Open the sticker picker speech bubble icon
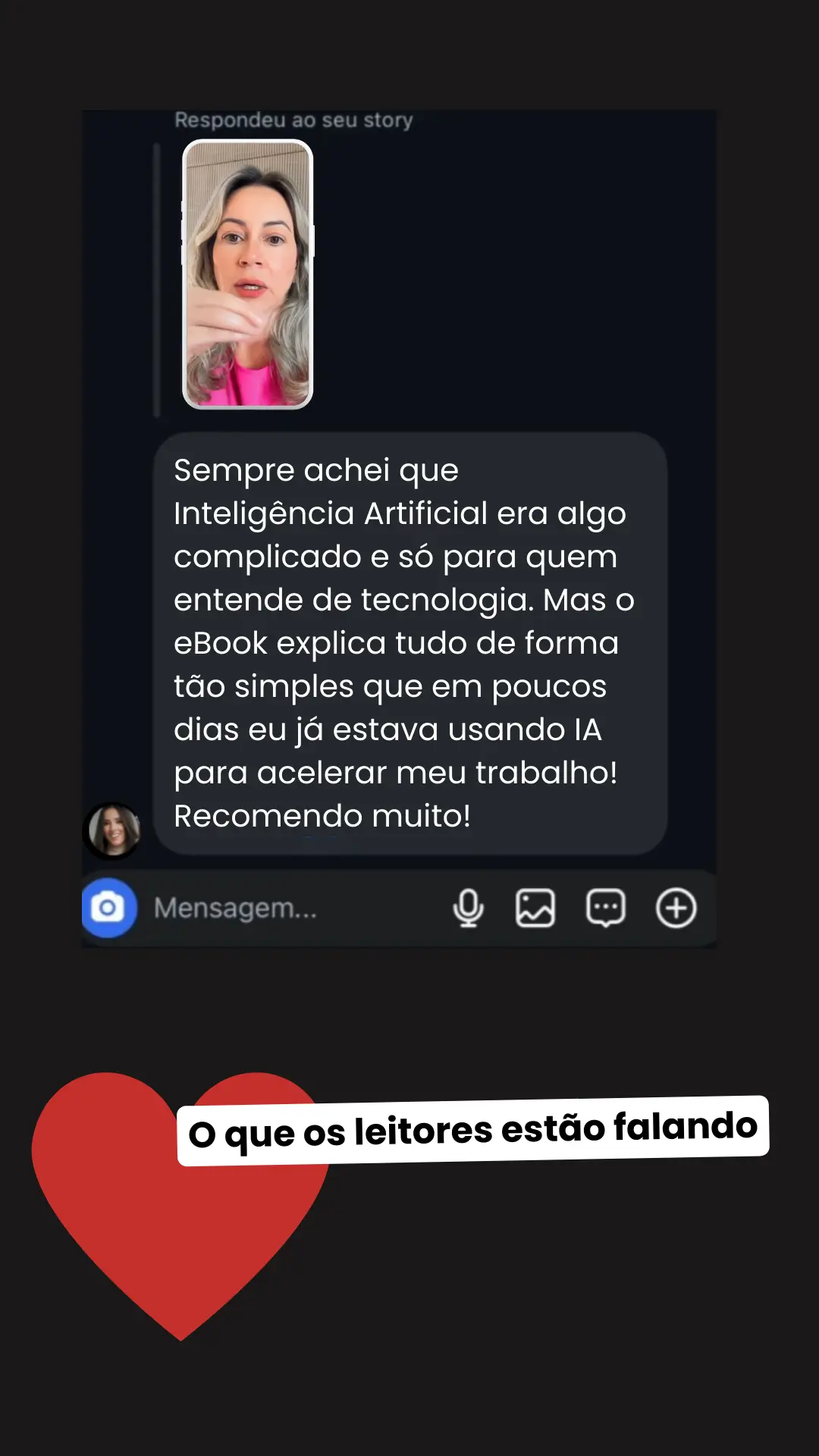 (605, 907)
